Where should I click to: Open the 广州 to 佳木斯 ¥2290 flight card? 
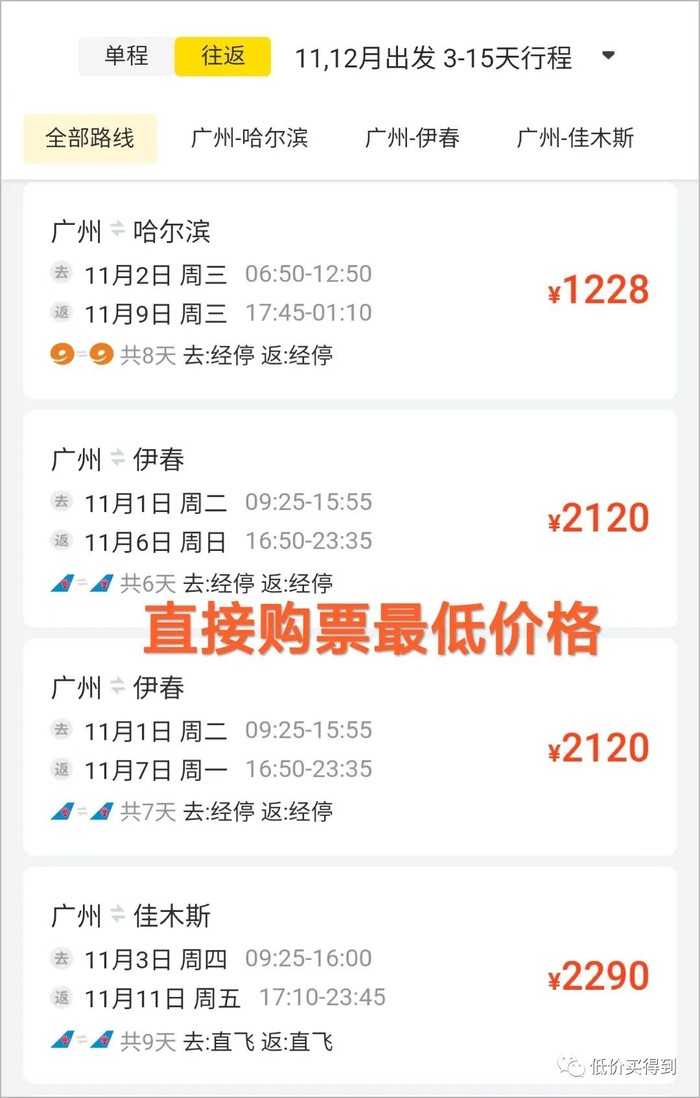[x=349, y=975]
